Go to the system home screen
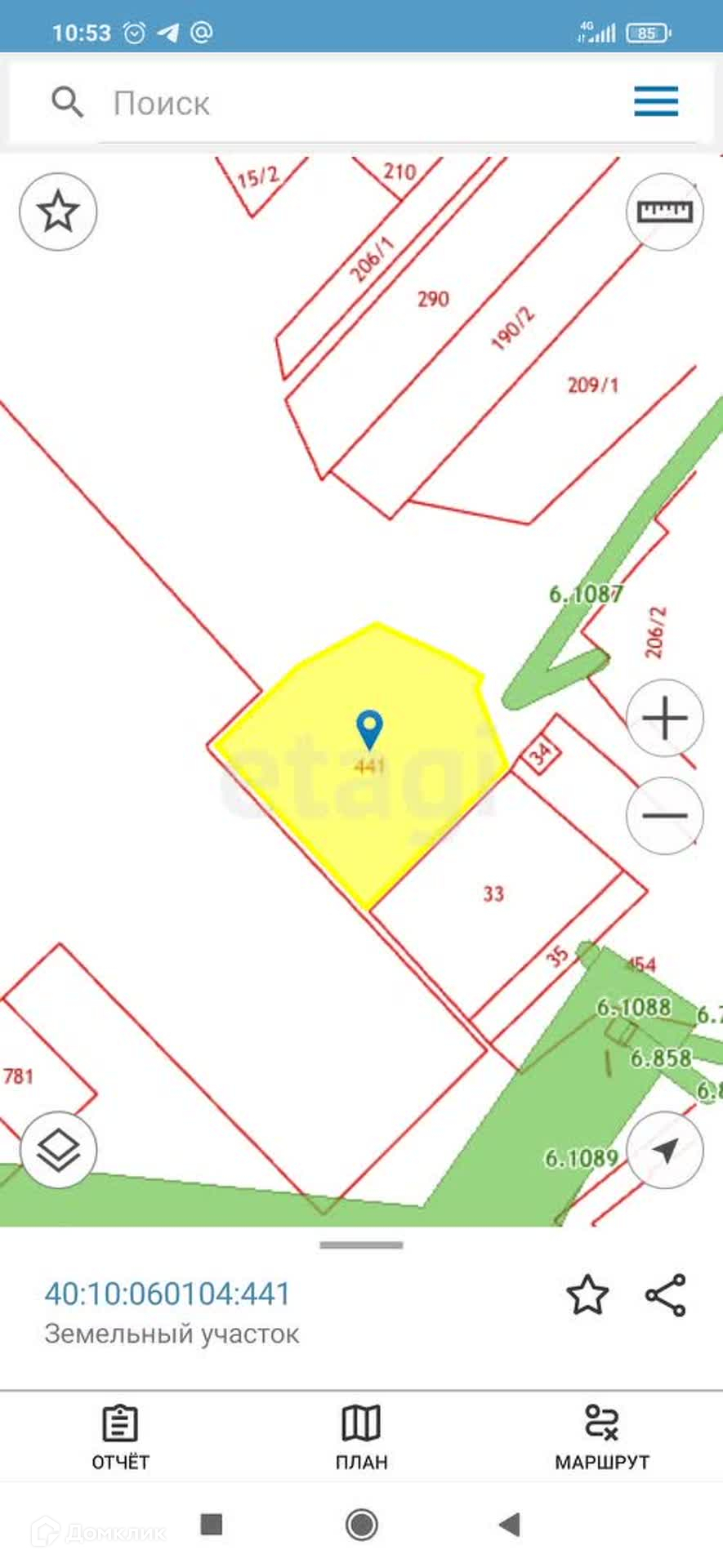Viewport: 723px width, 1568px height. 361,1524
